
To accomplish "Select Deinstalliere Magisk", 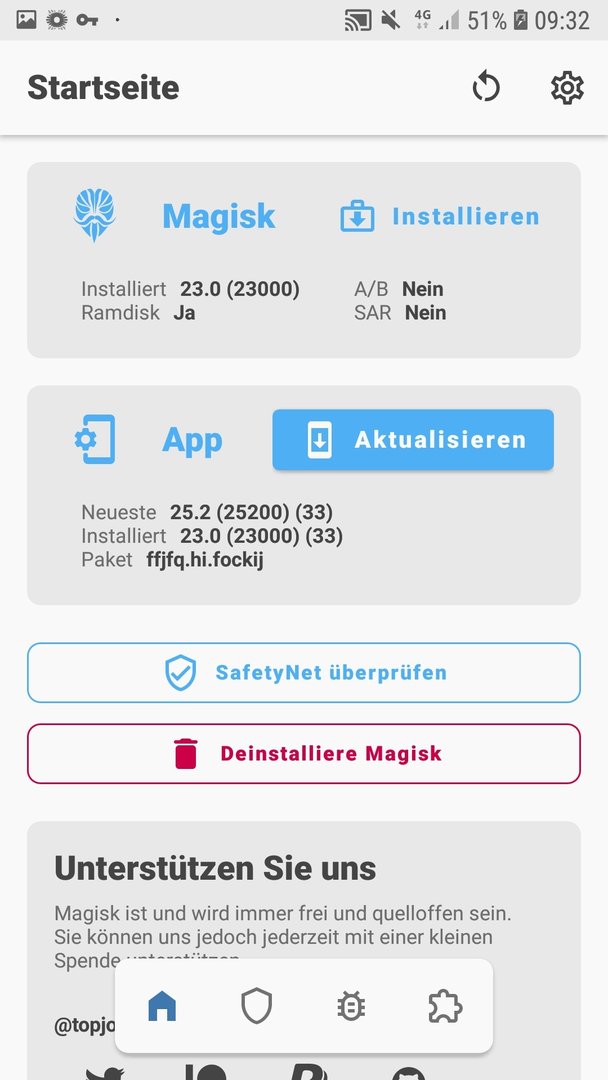I will (x=304, y=753).
